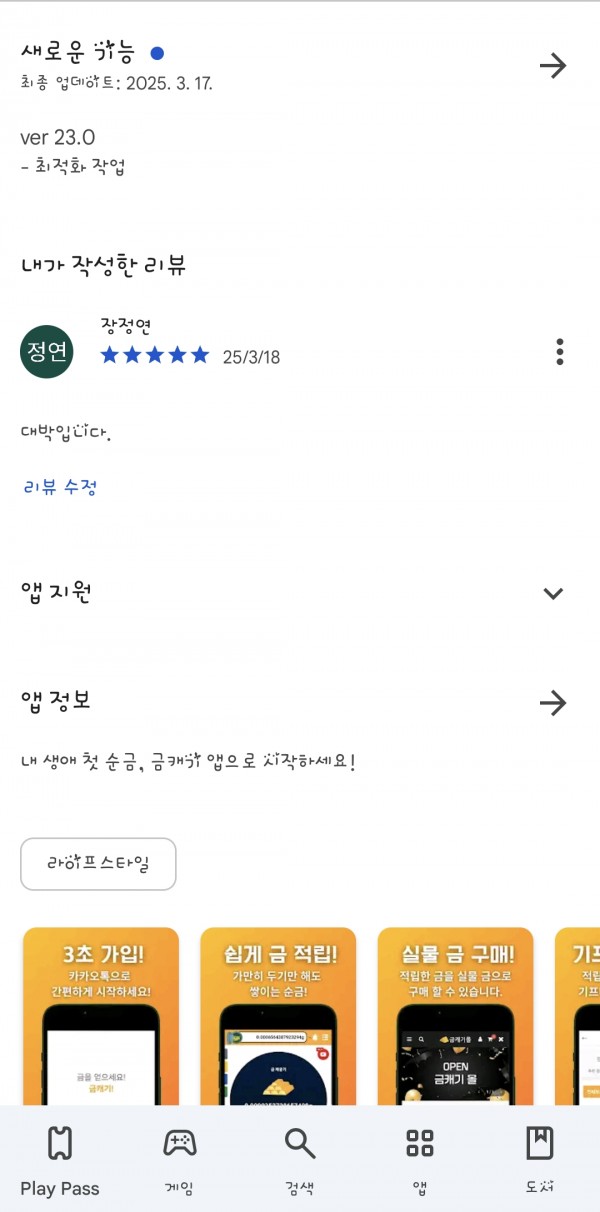Select the 라이프스타일 category chip
The height and width of the screenshot is (1212, 600).
click(98, 864)
